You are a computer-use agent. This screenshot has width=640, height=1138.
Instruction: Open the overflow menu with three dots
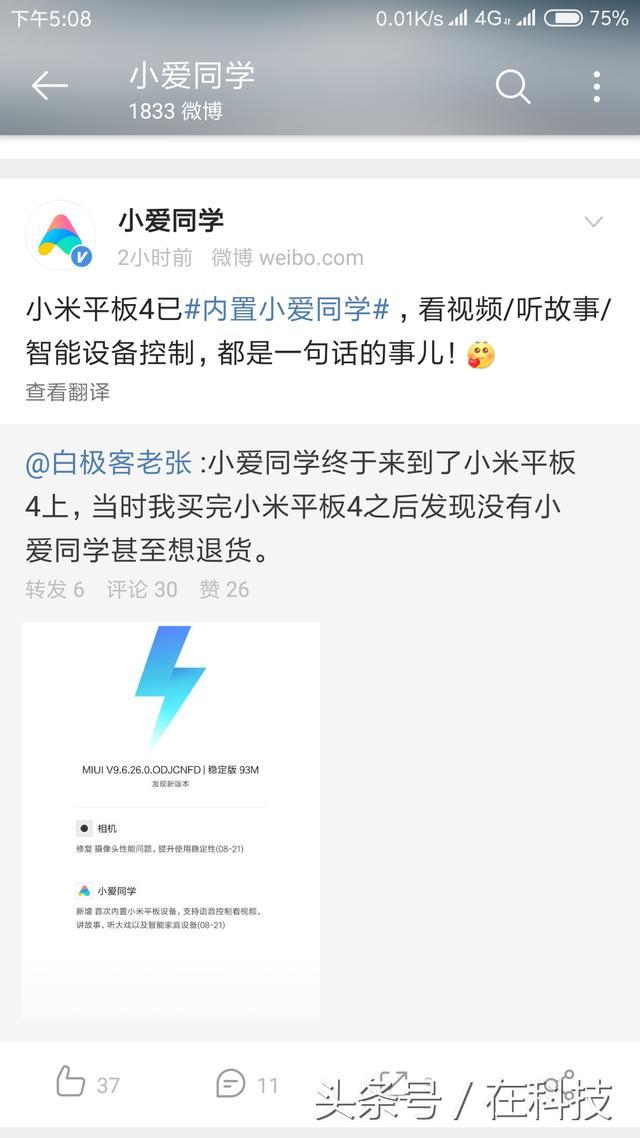point(596,87)
